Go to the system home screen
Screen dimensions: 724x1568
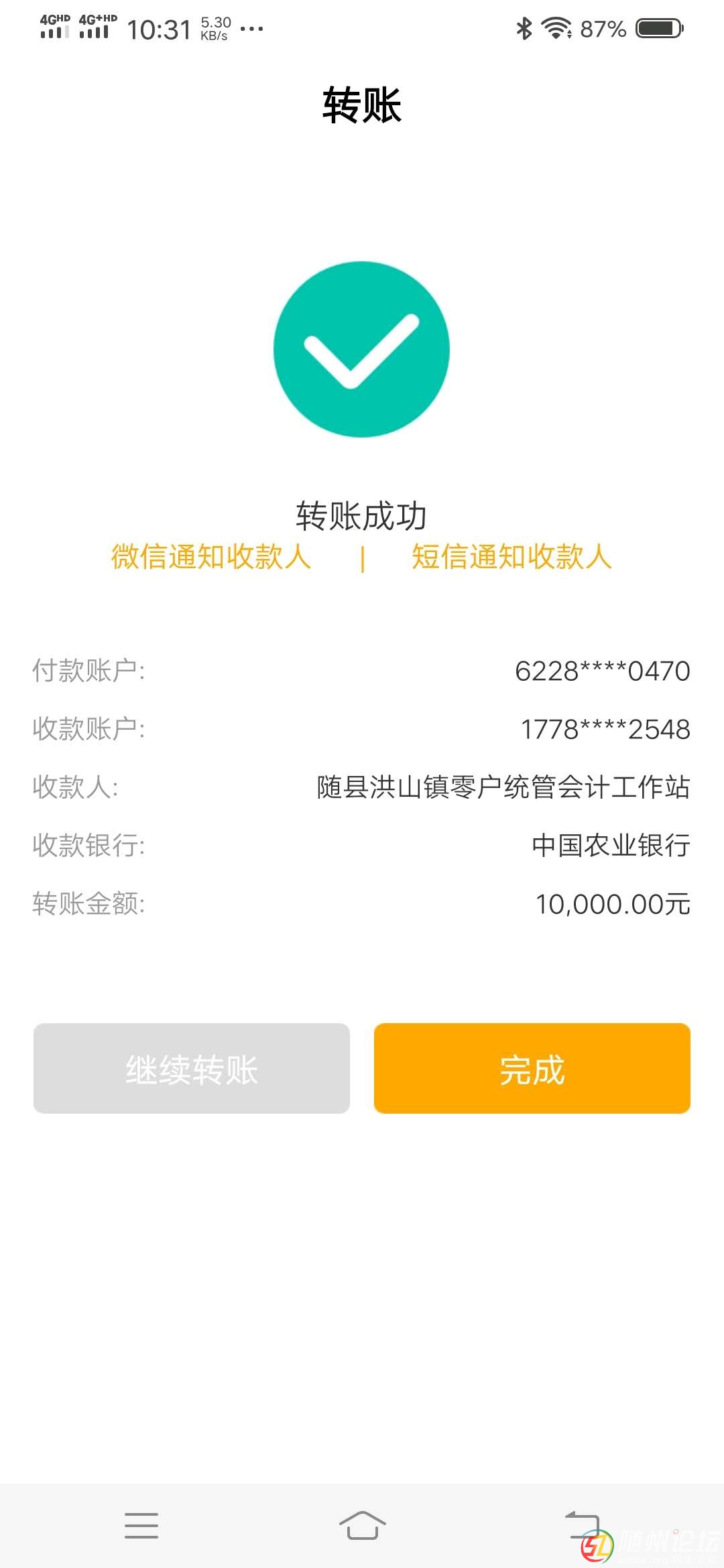tap(362, 1526)
